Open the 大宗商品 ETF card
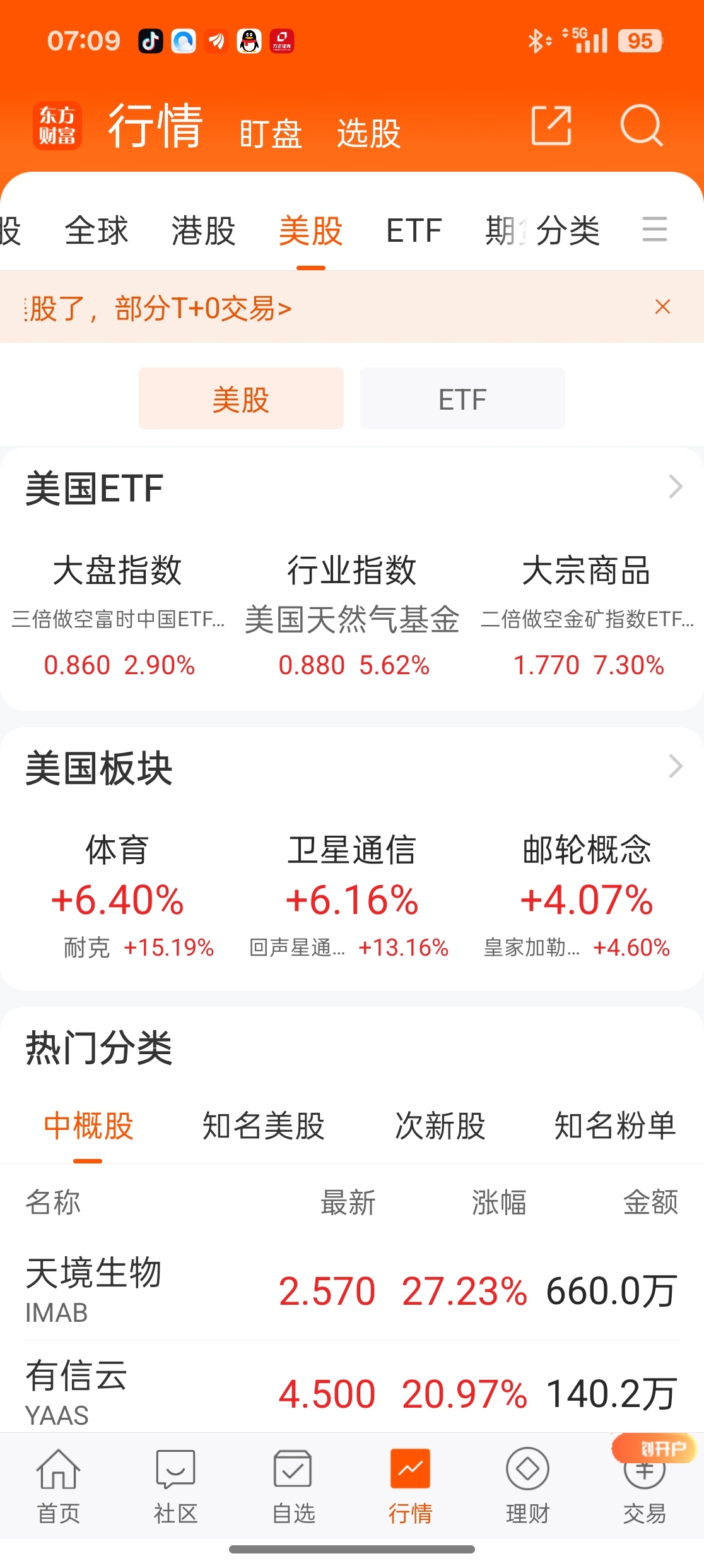 (x=587, y=615)
